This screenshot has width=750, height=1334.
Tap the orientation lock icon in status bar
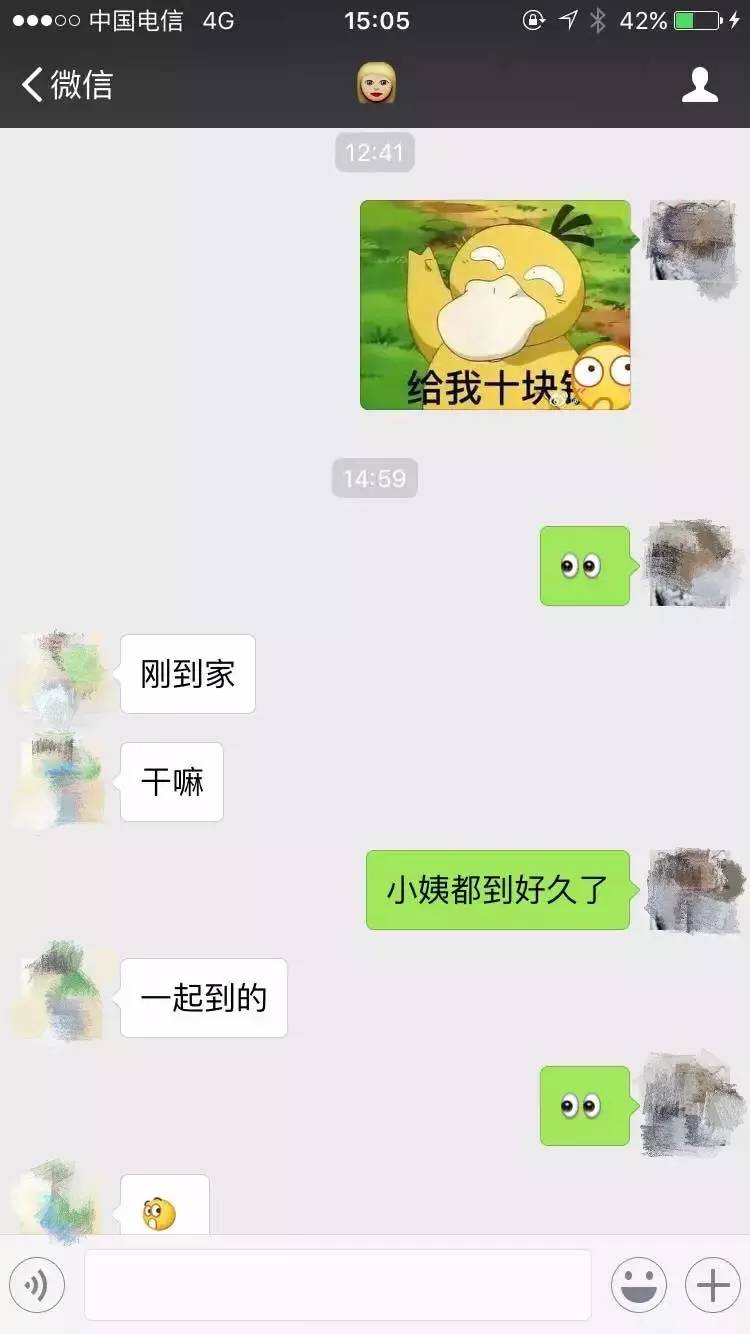[x=536, y=20]
